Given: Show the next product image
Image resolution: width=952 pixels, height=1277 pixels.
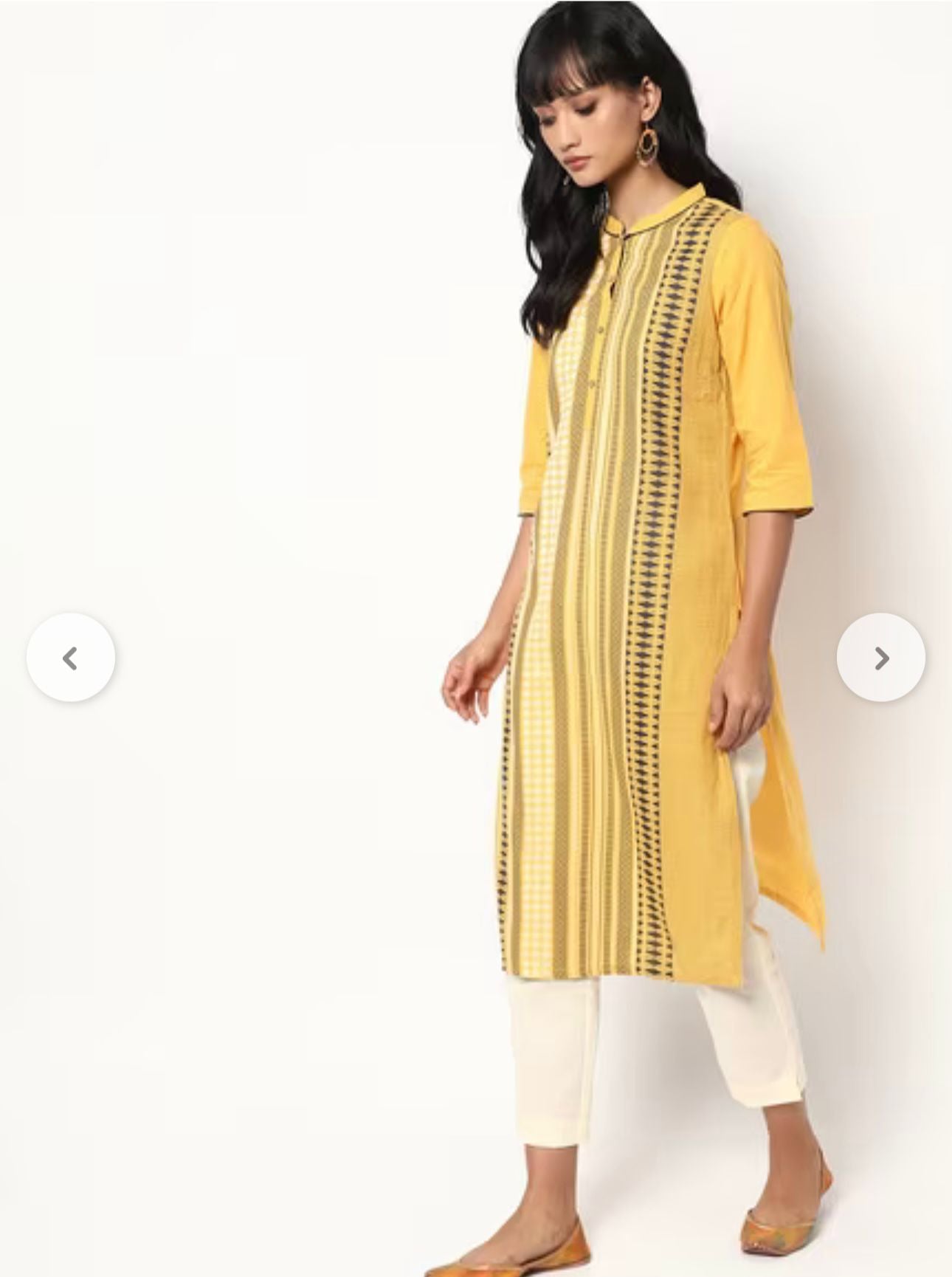Looking at the screenshot, I should pos(880,658).
